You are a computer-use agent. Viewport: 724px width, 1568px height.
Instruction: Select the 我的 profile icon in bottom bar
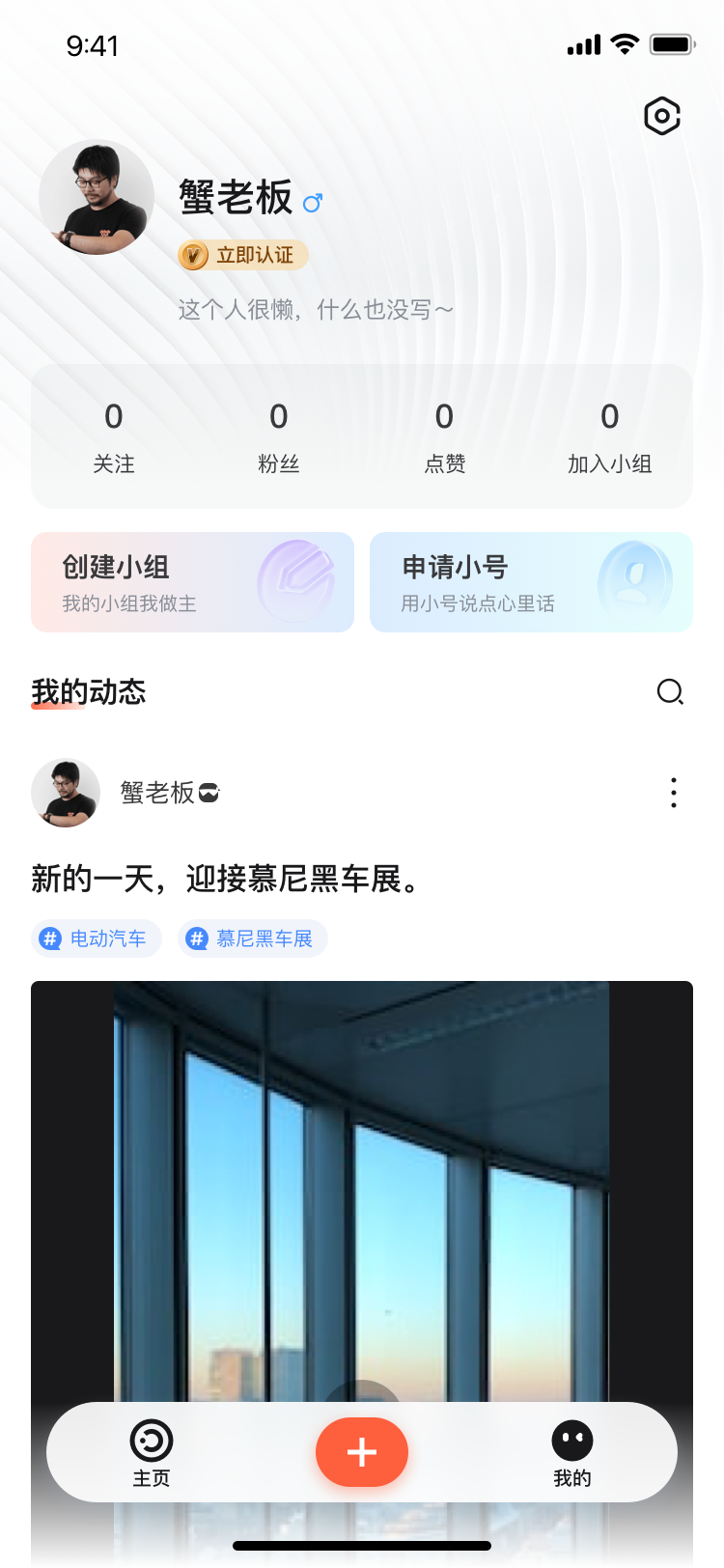[x=571, y=1442]
